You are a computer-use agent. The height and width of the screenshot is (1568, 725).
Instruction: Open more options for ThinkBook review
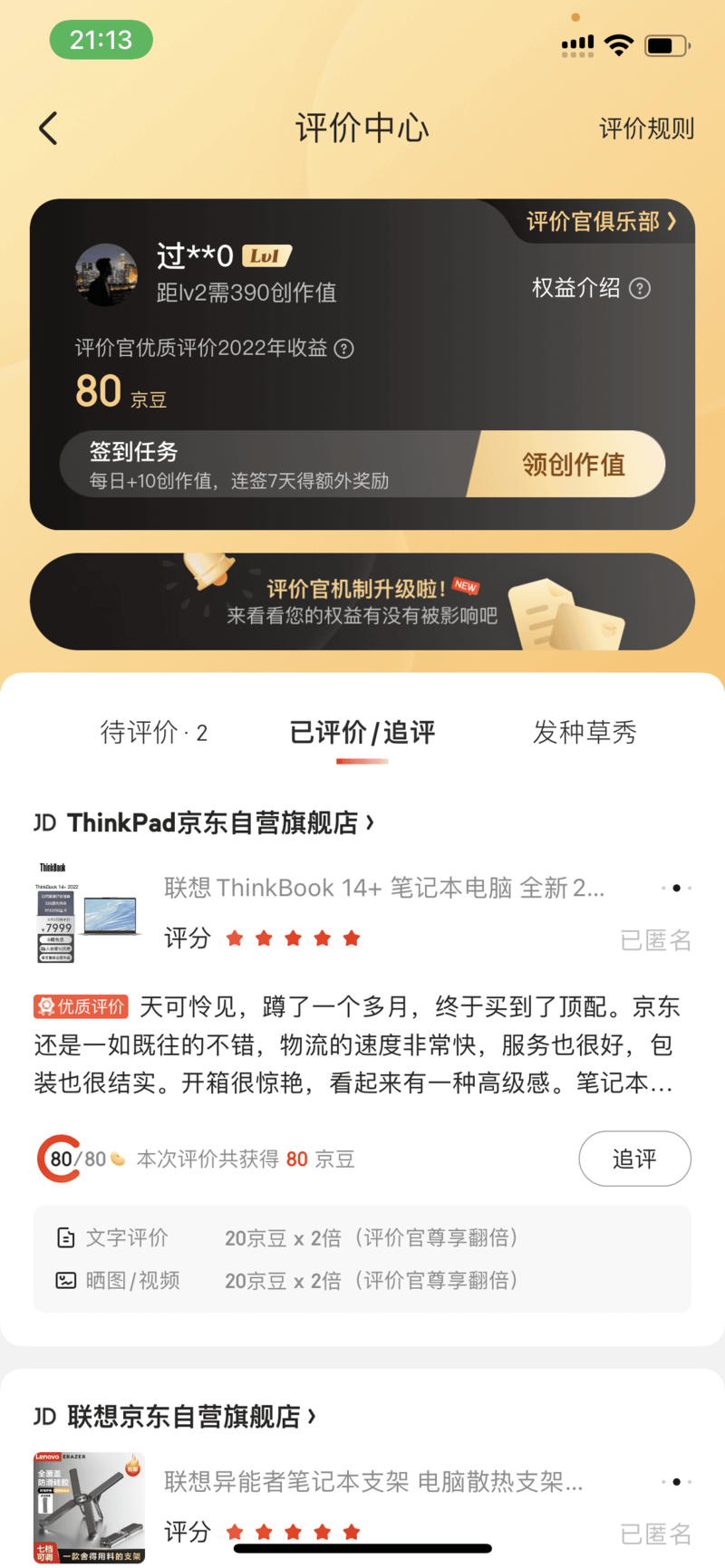676,888
